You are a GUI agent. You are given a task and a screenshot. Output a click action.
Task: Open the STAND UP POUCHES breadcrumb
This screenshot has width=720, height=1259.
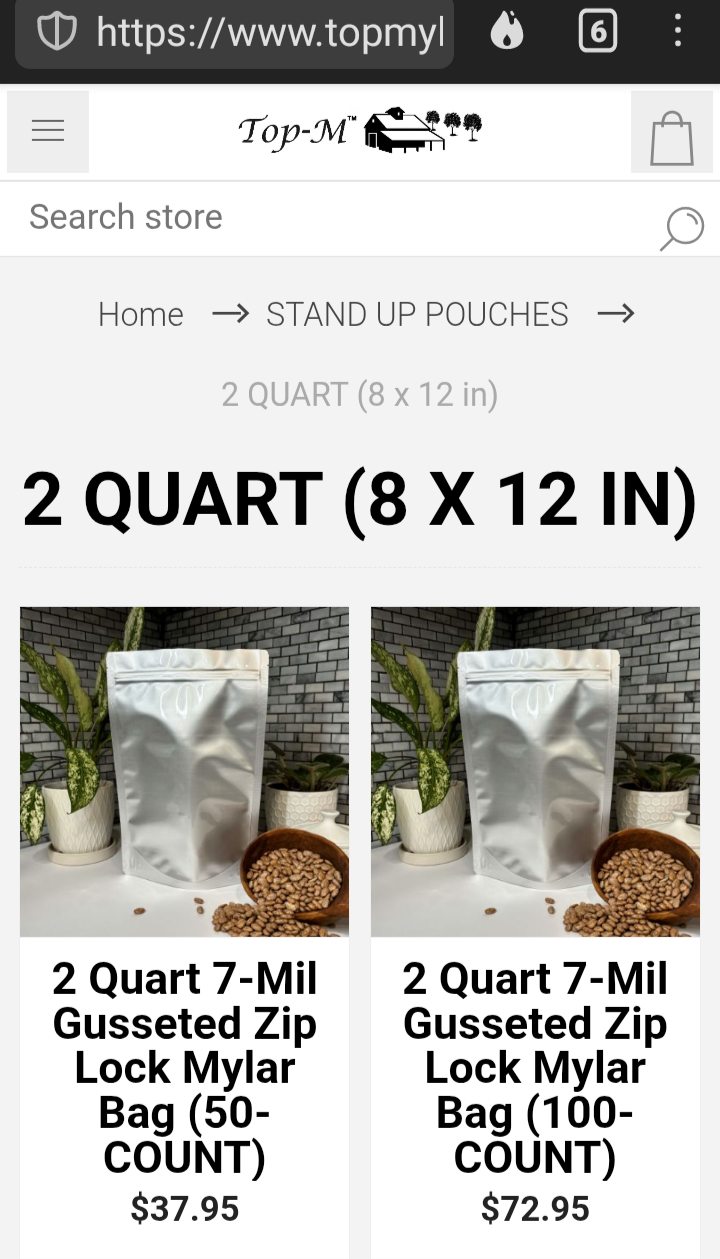pyautogui.click(x=417, y=314)
